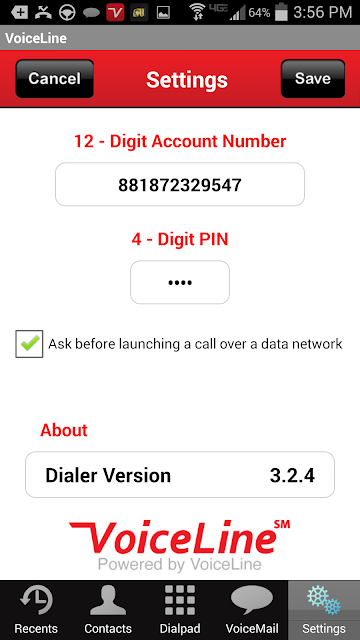This screenshot has width=360, height=640.
Task: Cancel the settings changes
Action: (55, 78)
